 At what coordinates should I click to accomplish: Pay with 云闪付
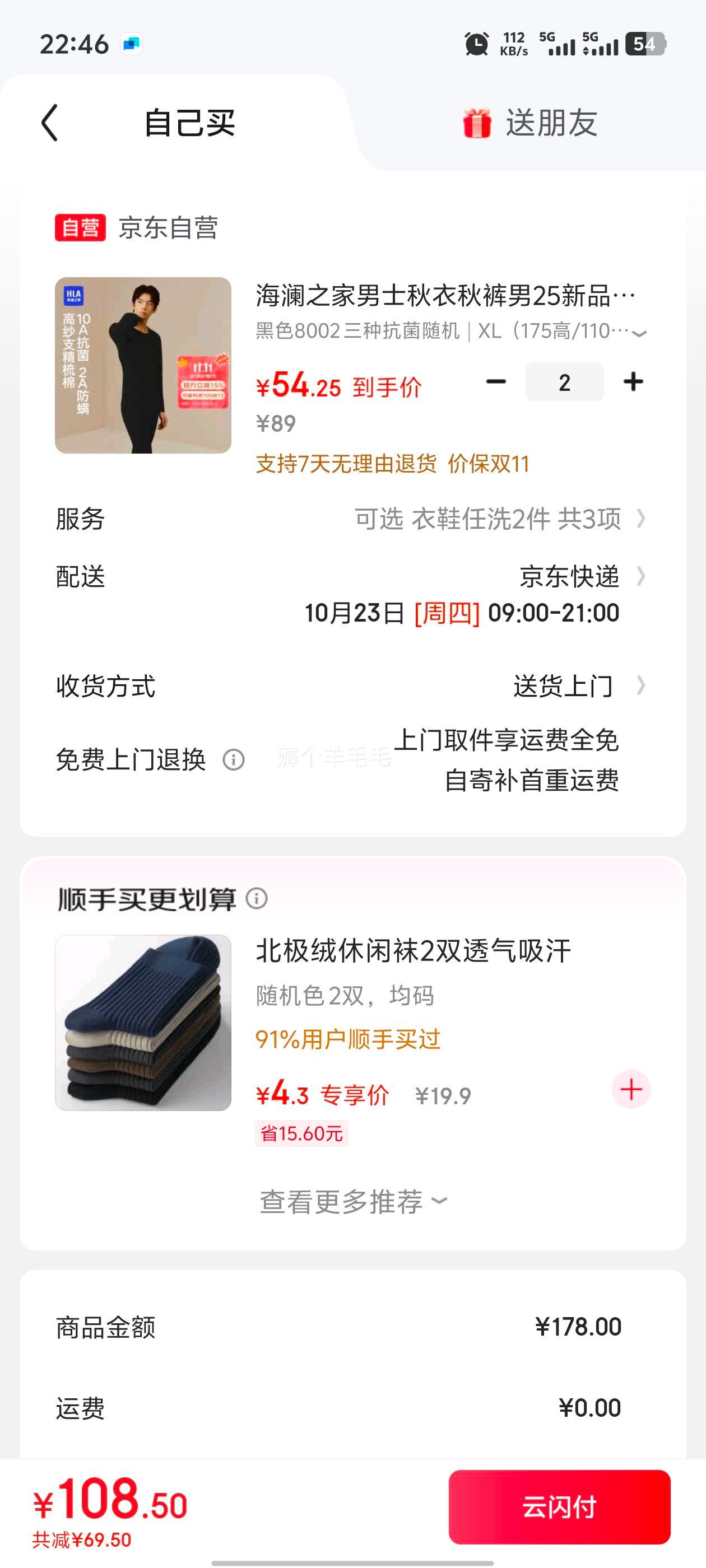[x=559, y=1506]
